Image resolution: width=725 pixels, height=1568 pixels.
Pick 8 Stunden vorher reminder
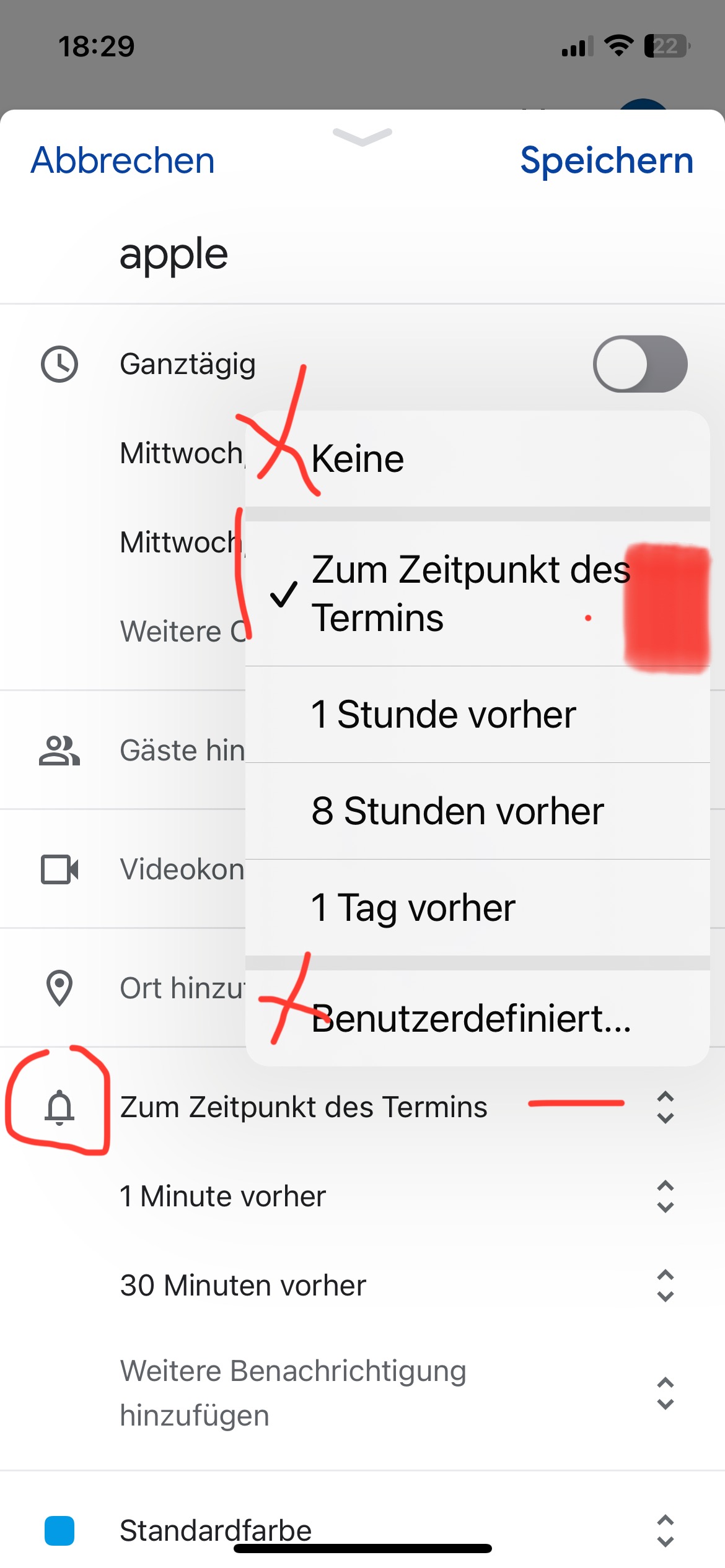coord(478,811)
